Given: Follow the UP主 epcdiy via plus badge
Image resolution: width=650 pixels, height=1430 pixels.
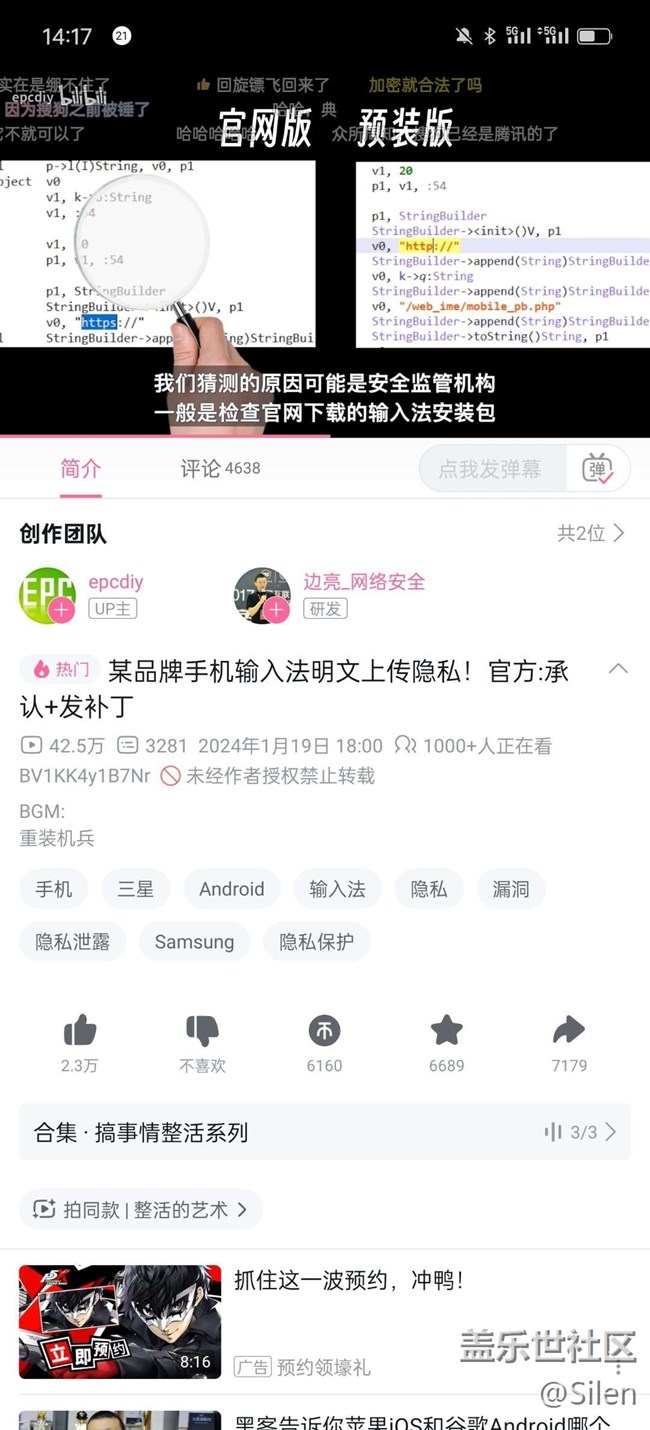Looking at the screenshot, I should (62, 610).
